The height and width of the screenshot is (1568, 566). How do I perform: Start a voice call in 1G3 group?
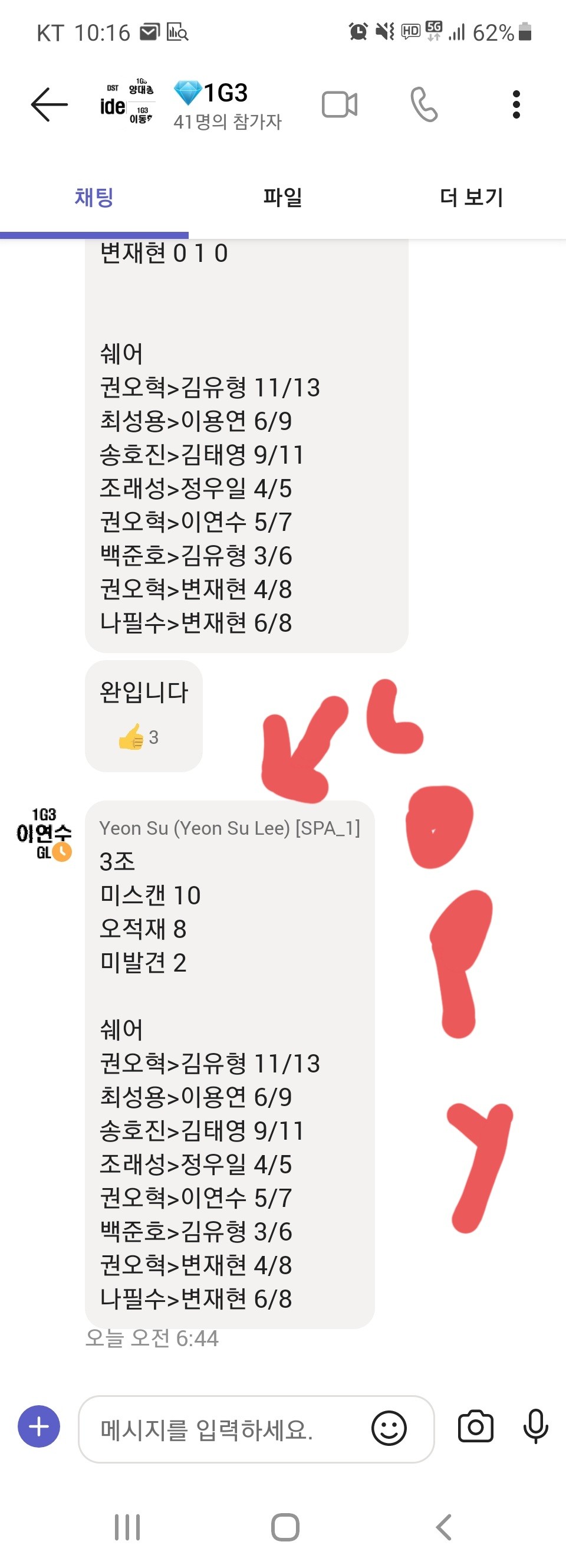coord(423,104)
